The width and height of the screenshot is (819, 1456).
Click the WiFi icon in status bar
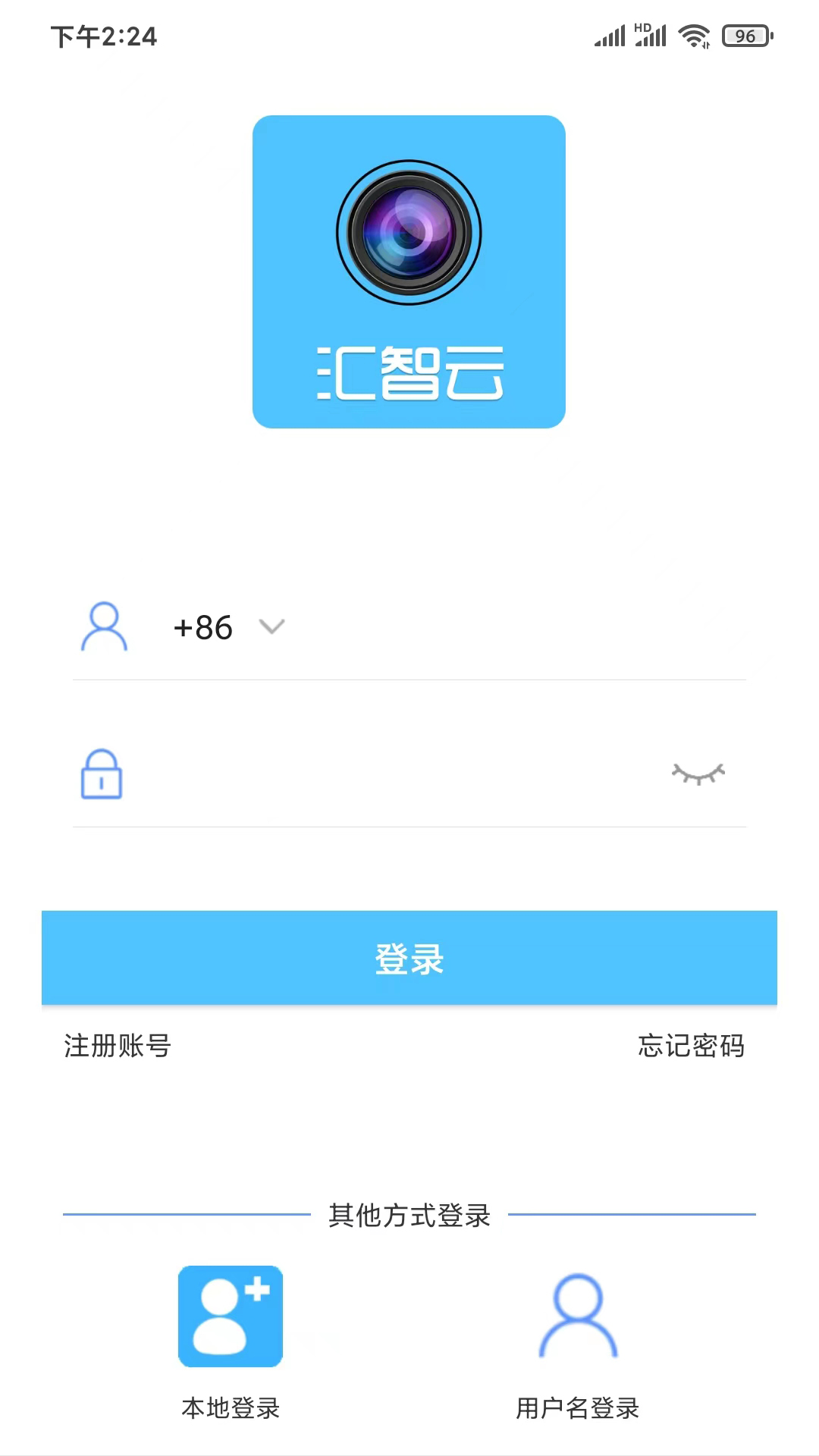tap(694, 34)
